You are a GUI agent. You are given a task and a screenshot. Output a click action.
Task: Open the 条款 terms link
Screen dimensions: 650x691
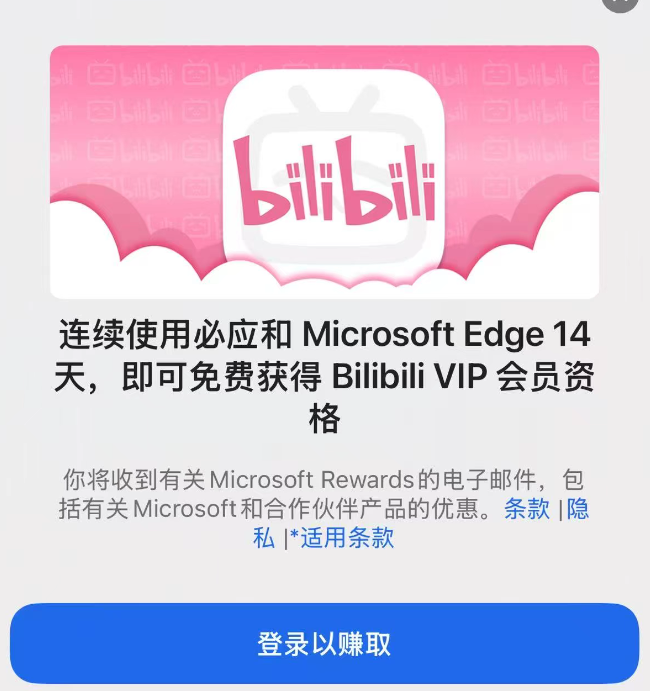(527, 508)
